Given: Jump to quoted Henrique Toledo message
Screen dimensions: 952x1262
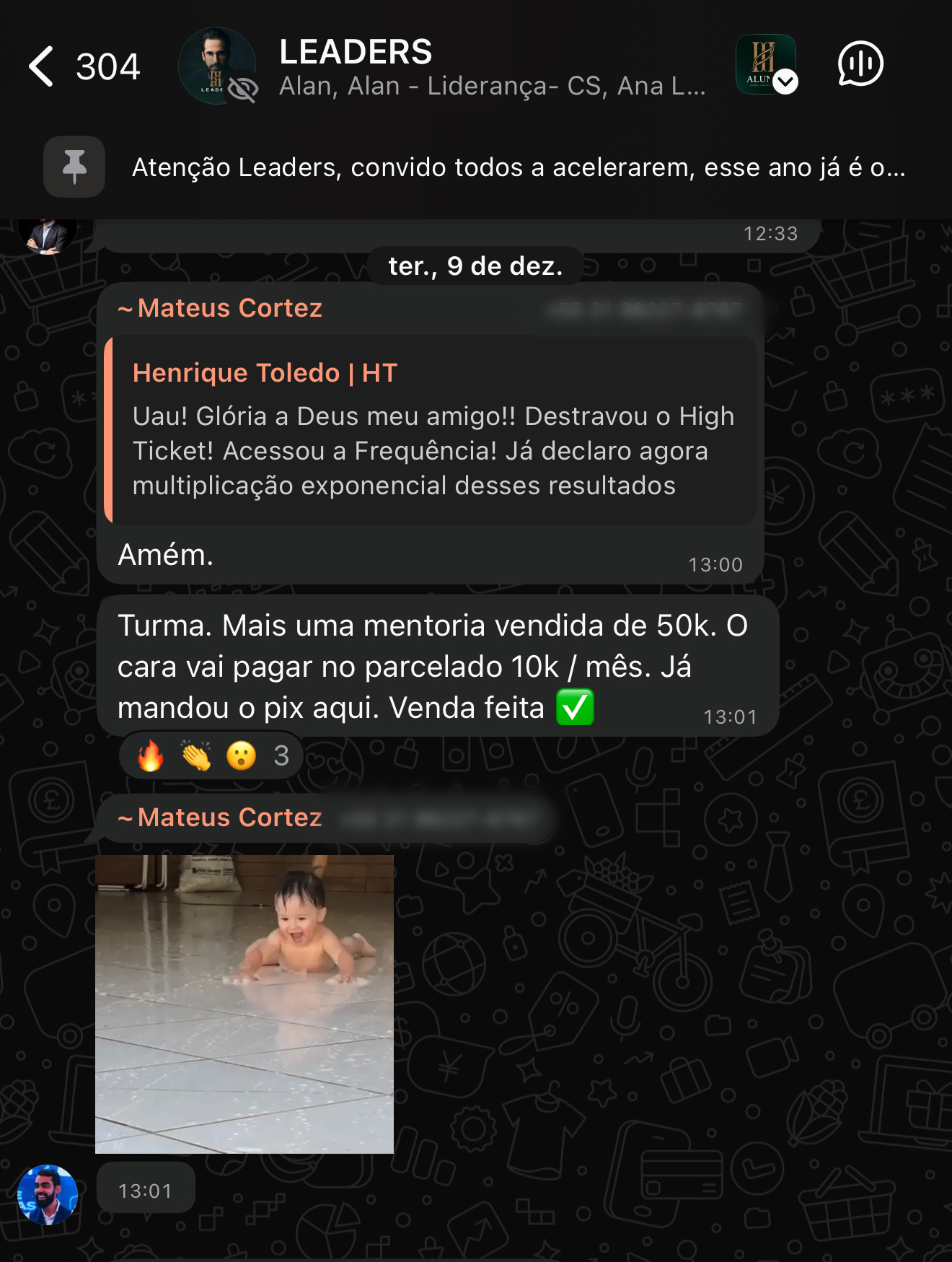Looking at the screenshot, I should pos(431,430).
